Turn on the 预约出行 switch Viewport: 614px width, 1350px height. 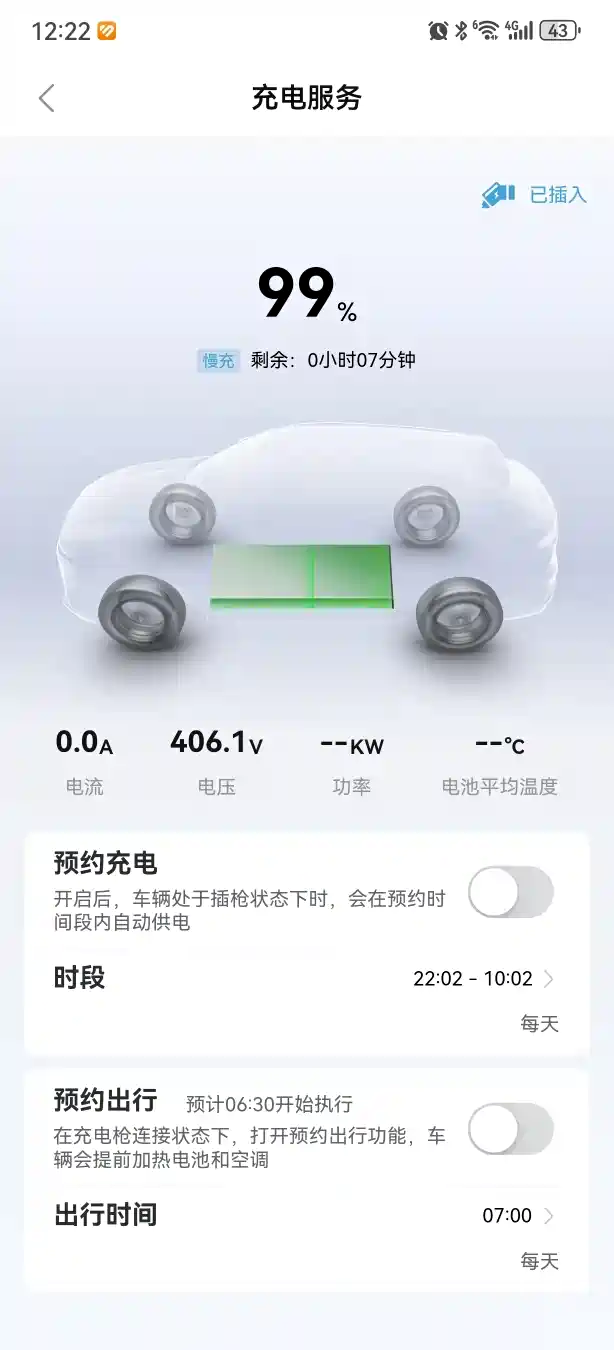pyautogui.click(x=510, y=1129)
